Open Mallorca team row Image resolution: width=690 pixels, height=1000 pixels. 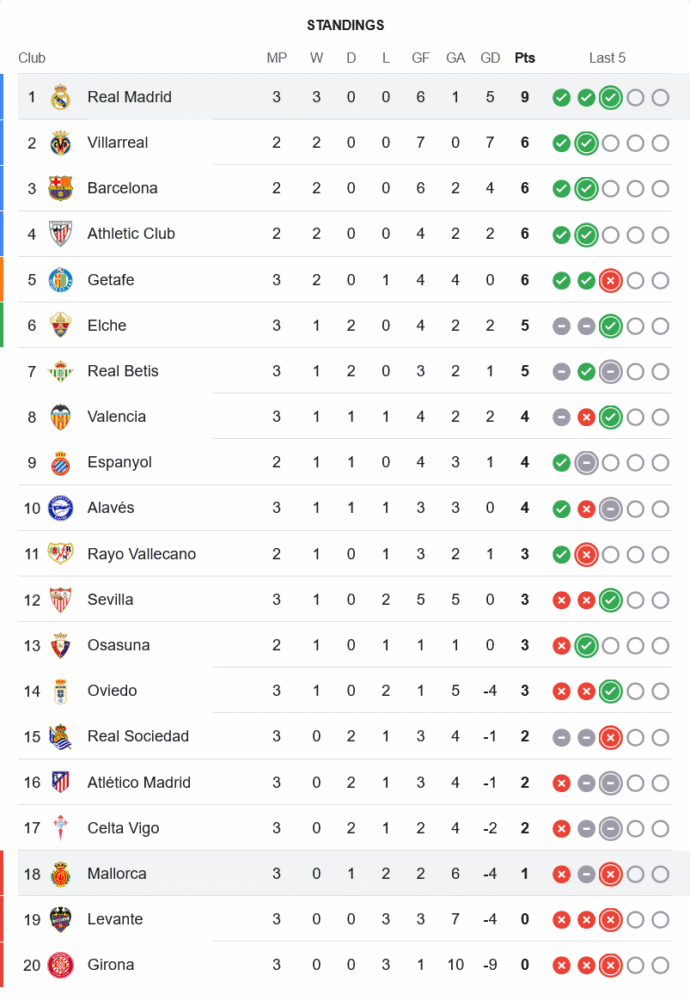[x=116, y=874]
